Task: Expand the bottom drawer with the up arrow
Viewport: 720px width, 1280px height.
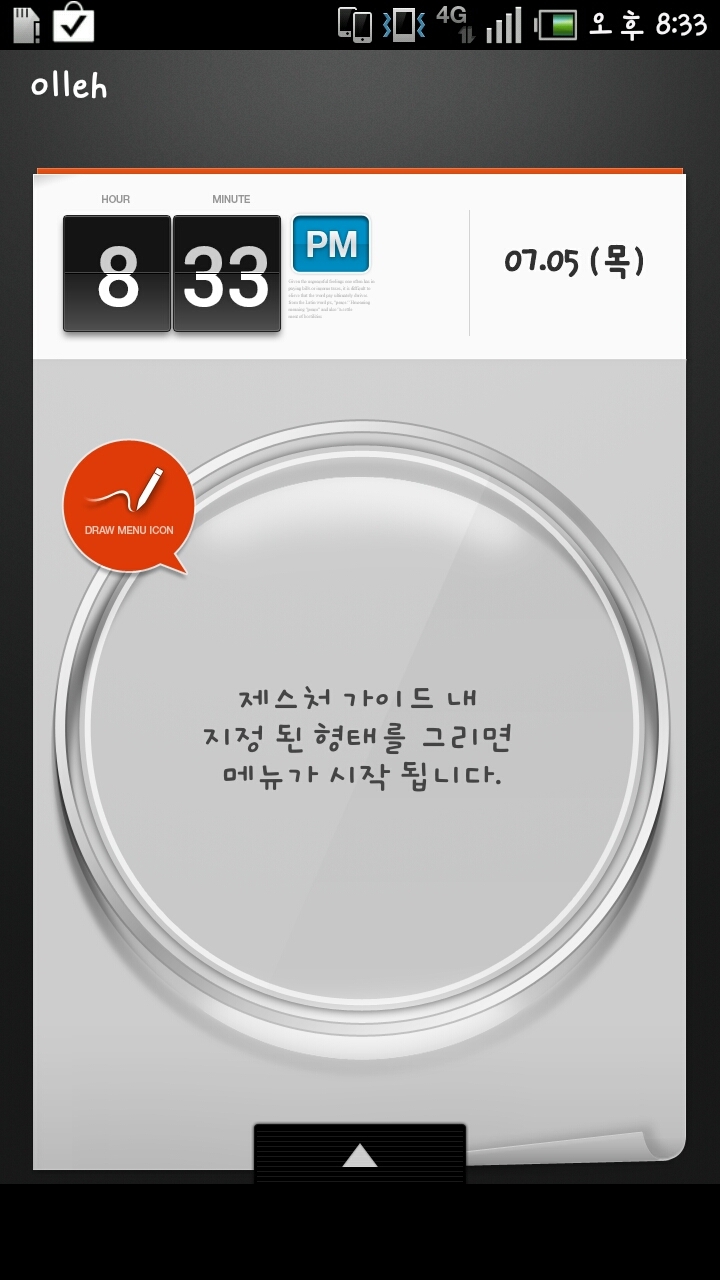Action: [360, 1155]
